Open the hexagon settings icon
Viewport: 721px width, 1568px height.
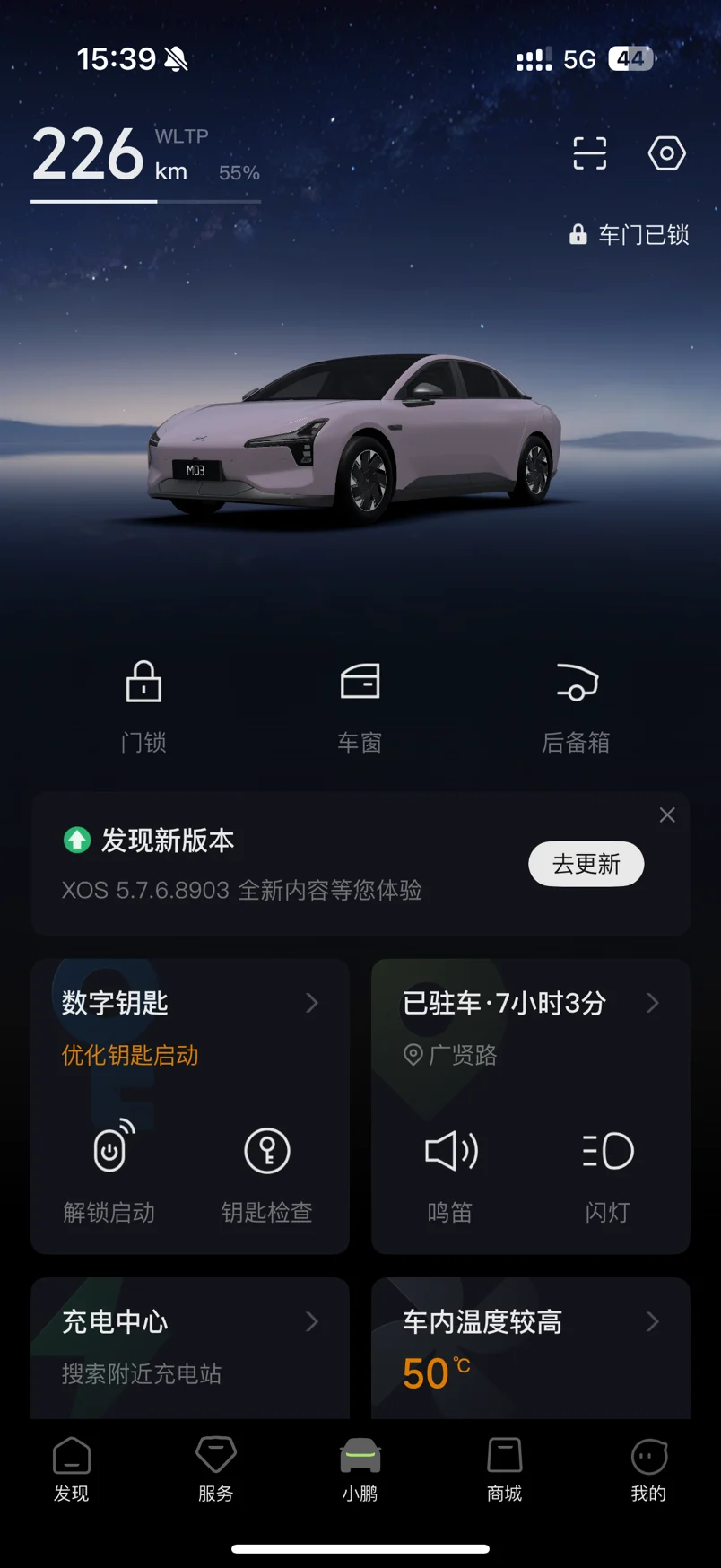tap(666, 153)
